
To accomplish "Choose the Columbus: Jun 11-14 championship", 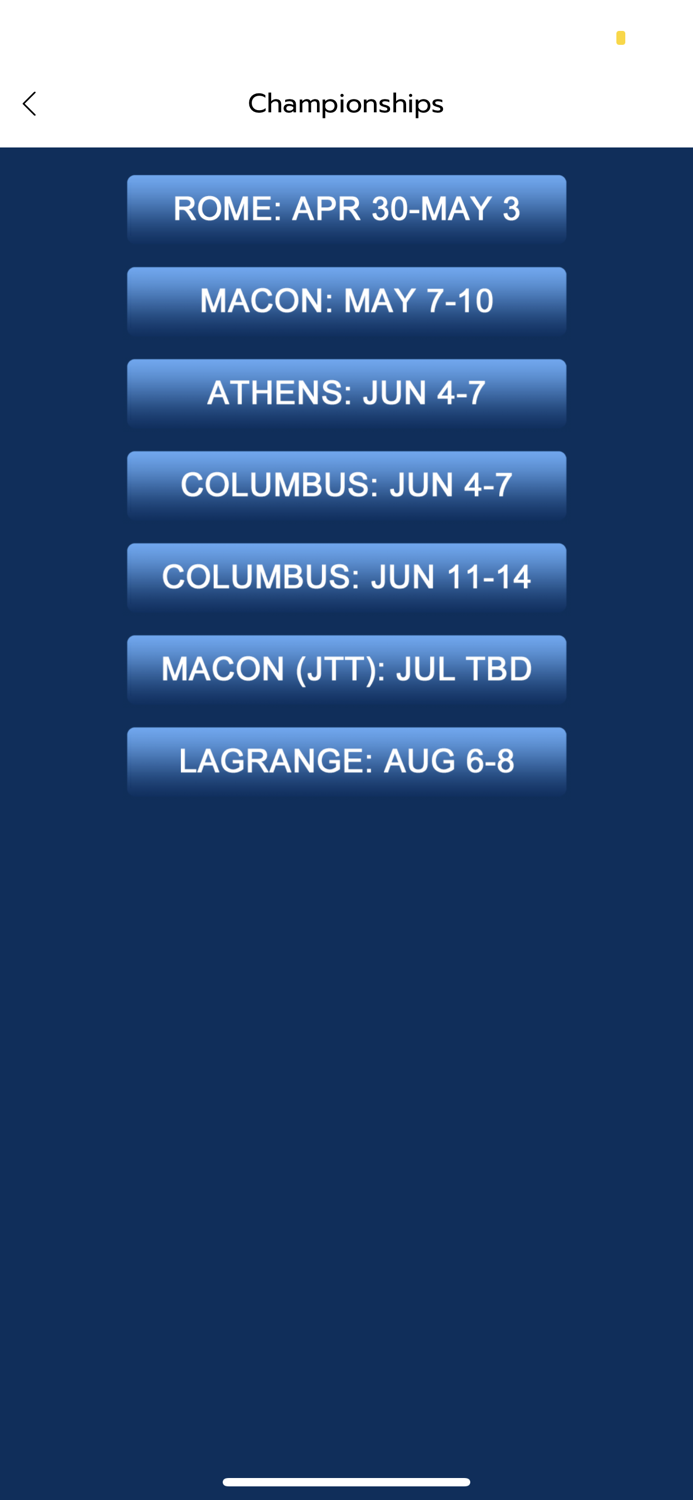I will click(x=346, y=577).
